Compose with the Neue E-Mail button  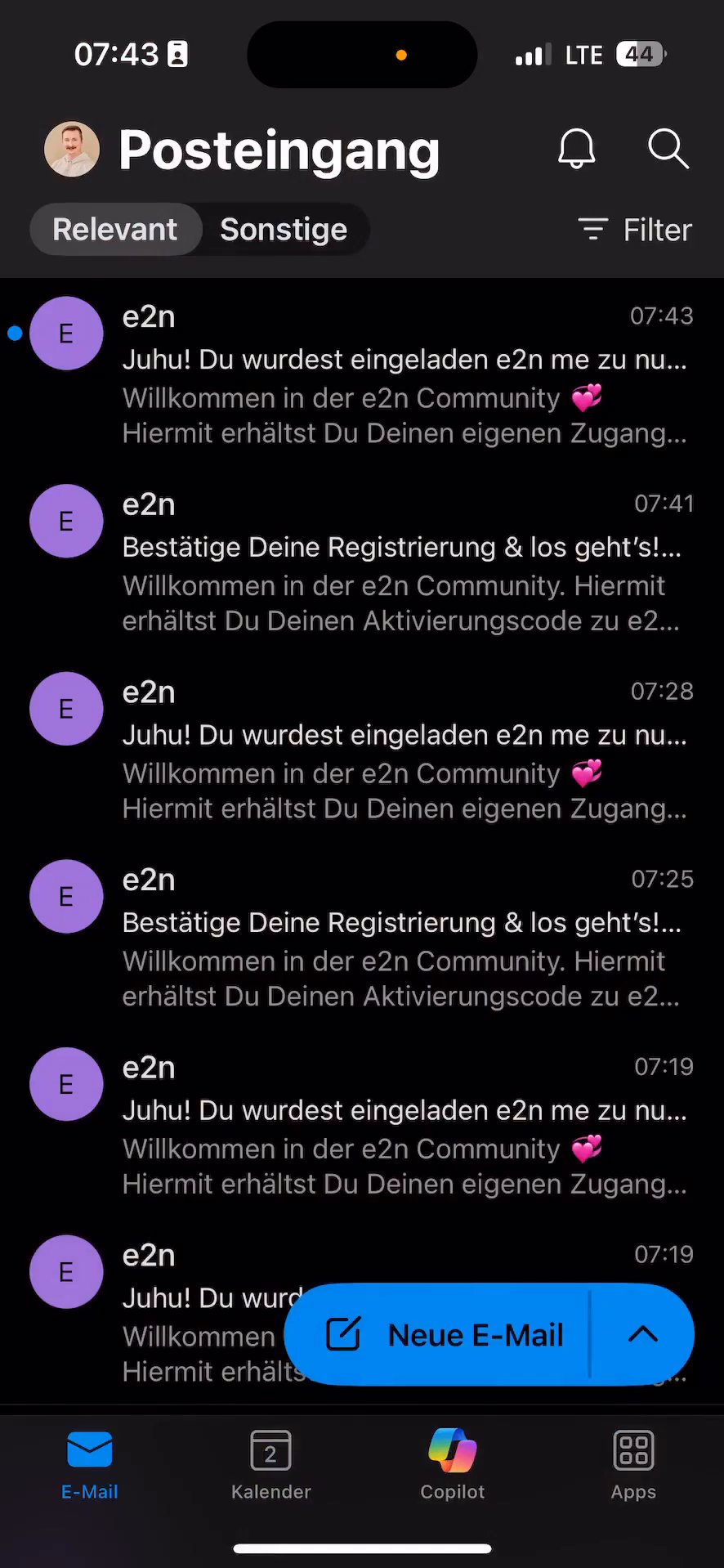(x=445, y=1334)
